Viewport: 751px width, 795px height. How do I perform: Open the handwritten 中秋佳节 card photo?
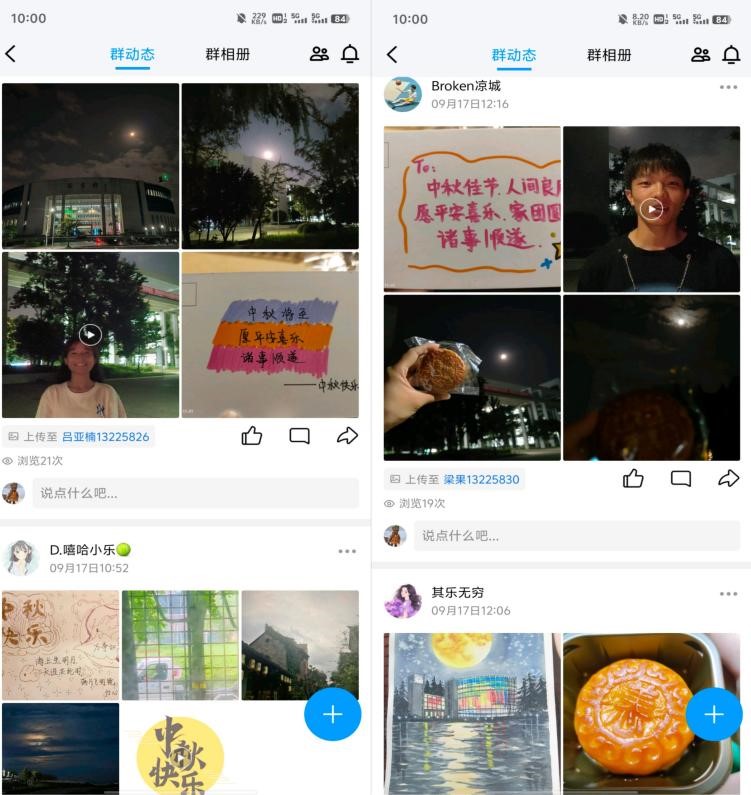472,209
